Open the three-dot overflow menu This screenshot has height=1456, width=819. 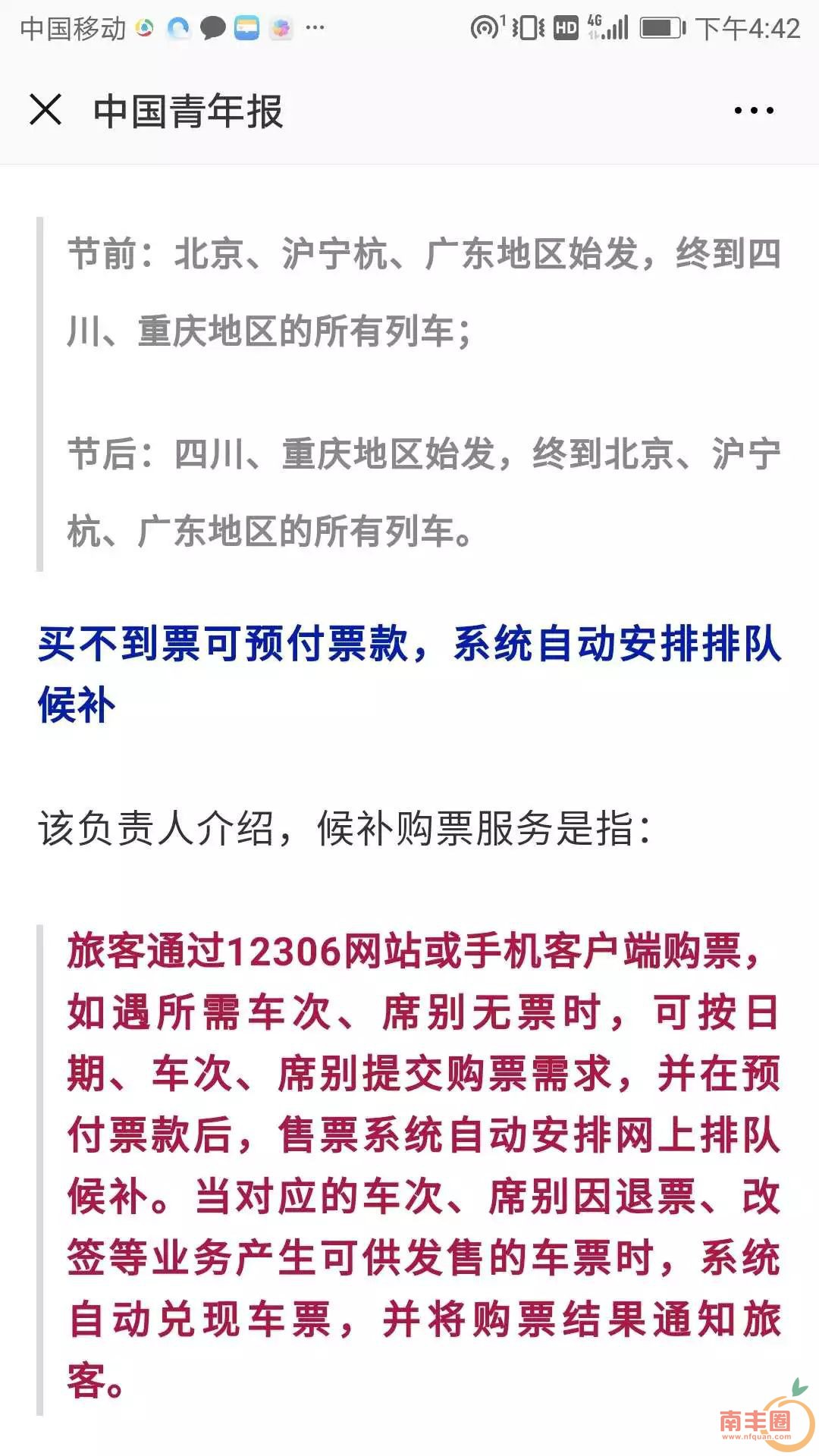tap(753, 111)
